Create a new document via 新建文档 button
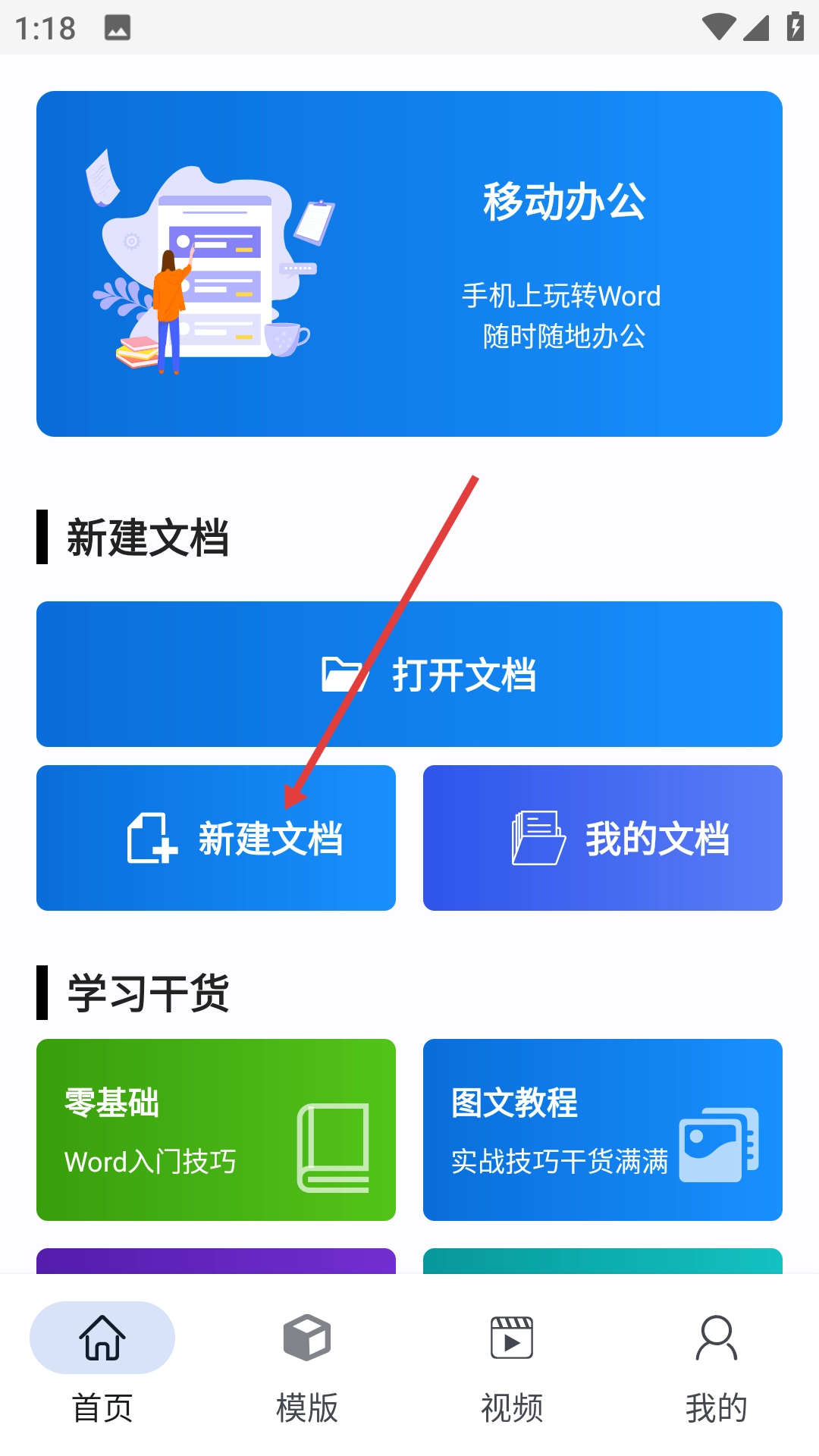Screen dimensions: 819x1456 (x=216, y=838)
